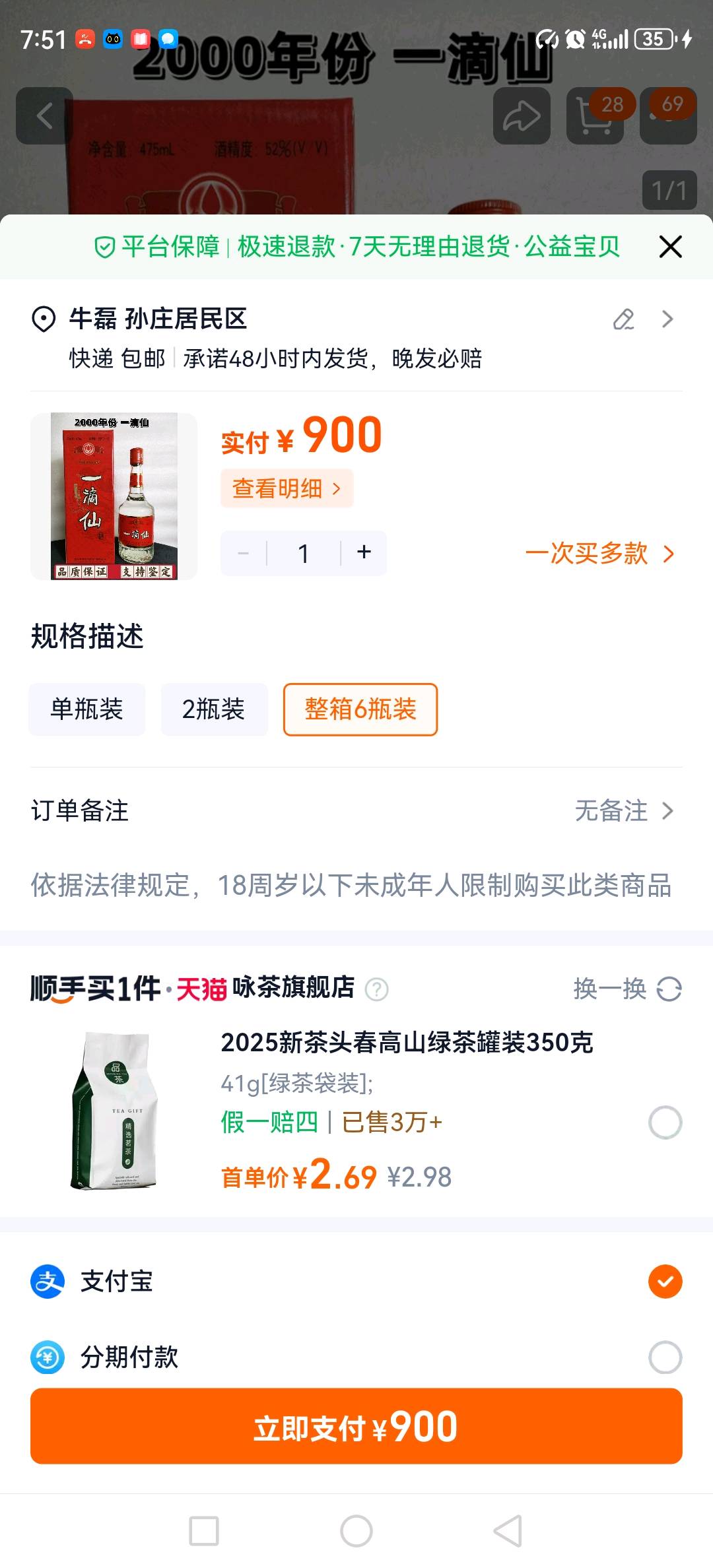Open 查看明细 price details

[x=288, y=488]
